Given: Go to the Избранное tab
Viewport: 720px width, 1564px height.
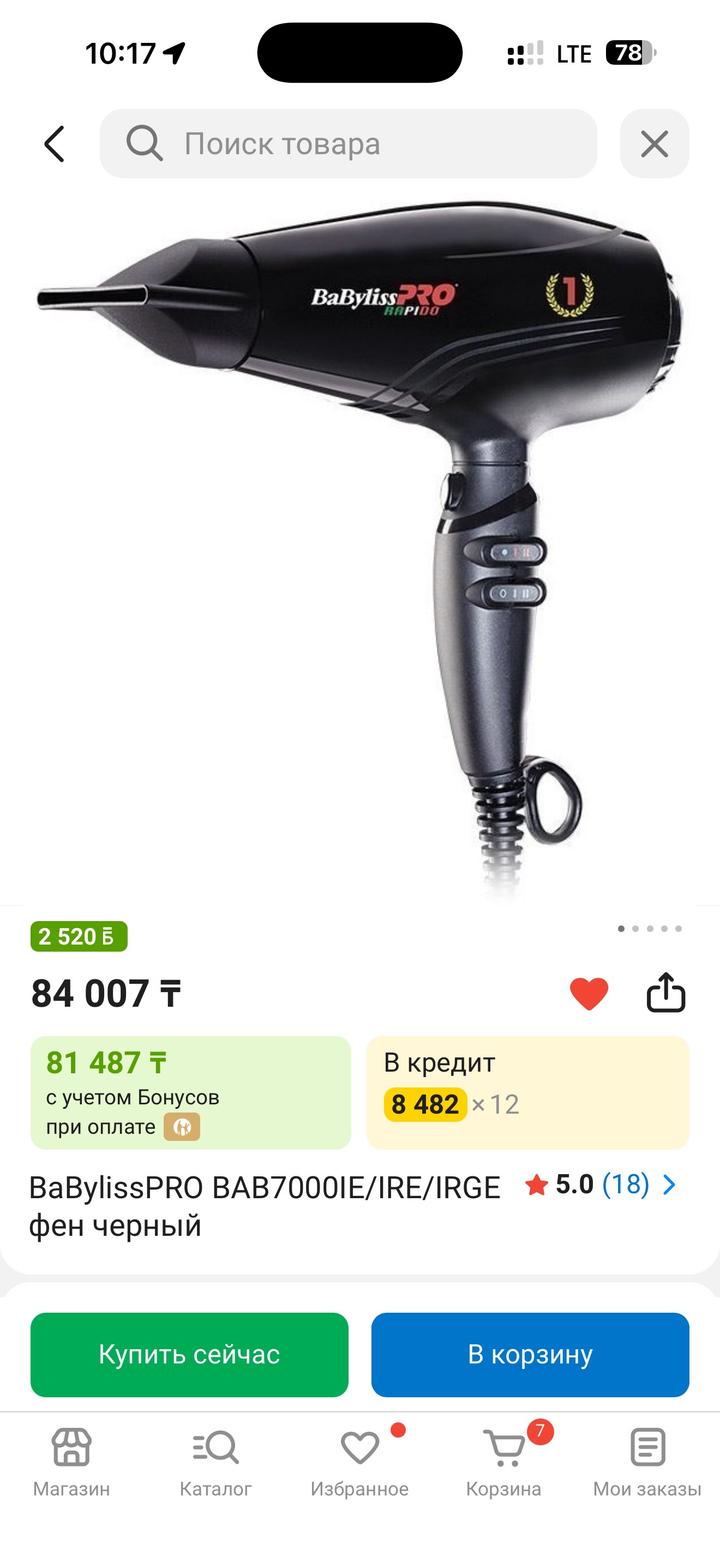Looking at the screenshot, I should pos(359,1461).
